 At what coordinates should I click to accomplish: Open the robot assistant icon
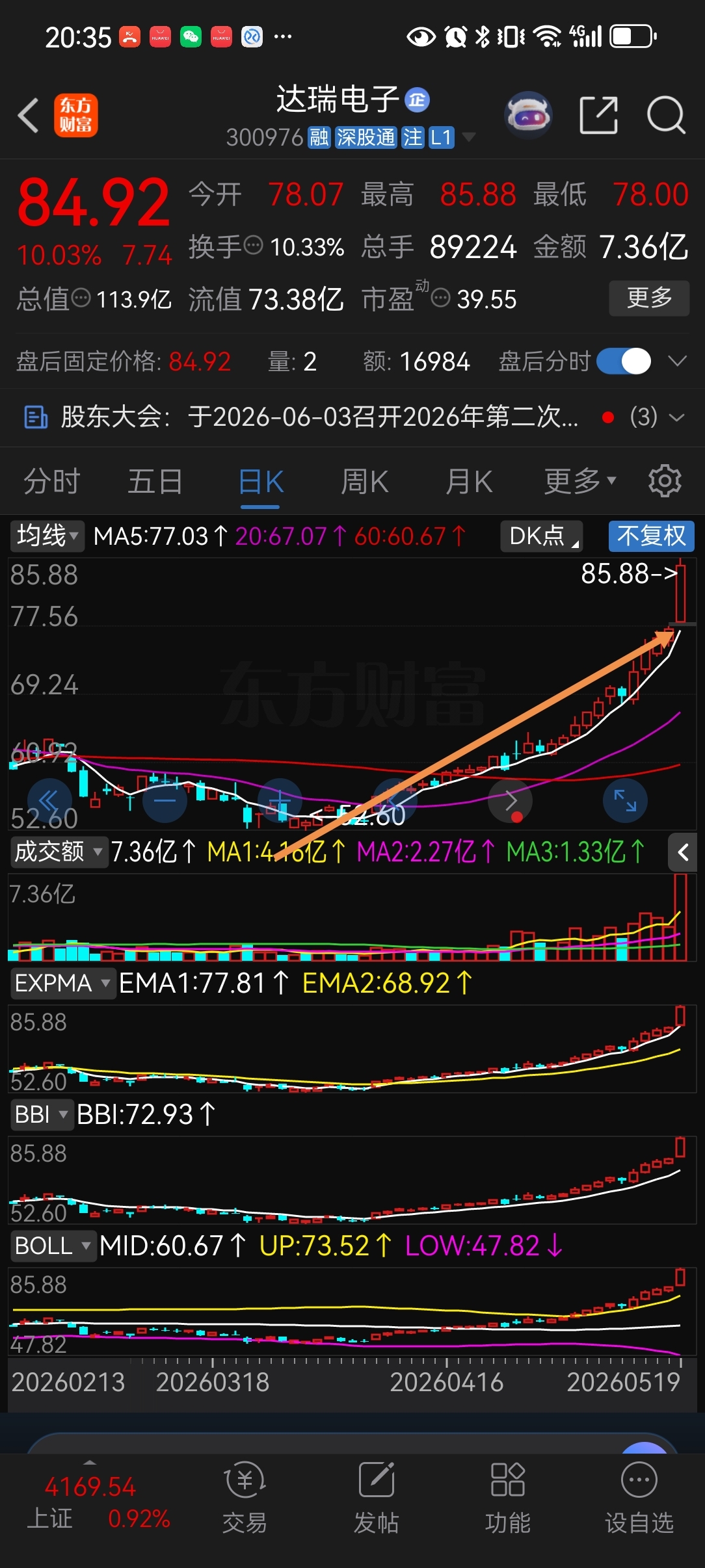point(528,116)
